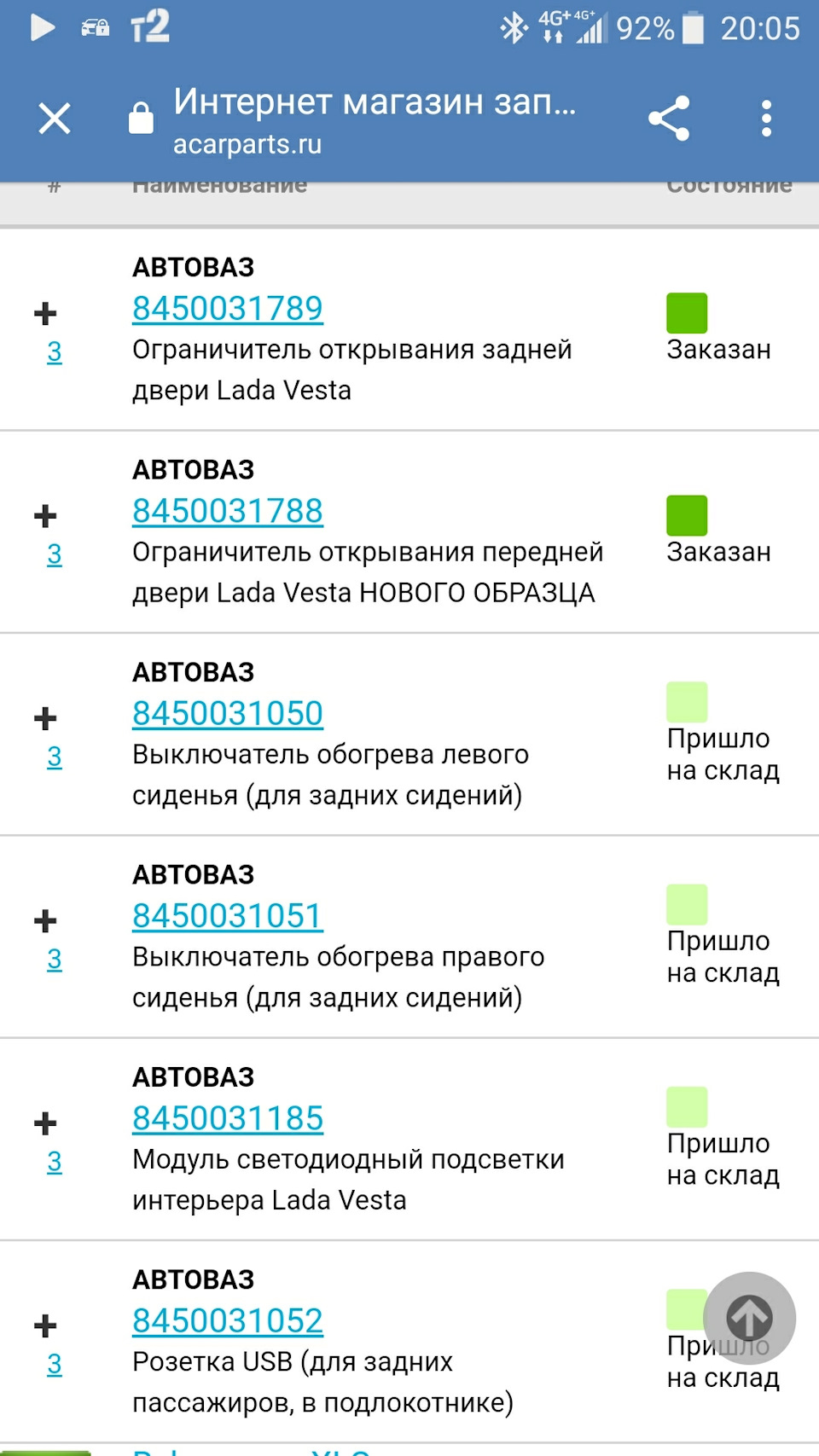
Task: Open the 3 link beside 8450031051
Action: click(55, 959)
